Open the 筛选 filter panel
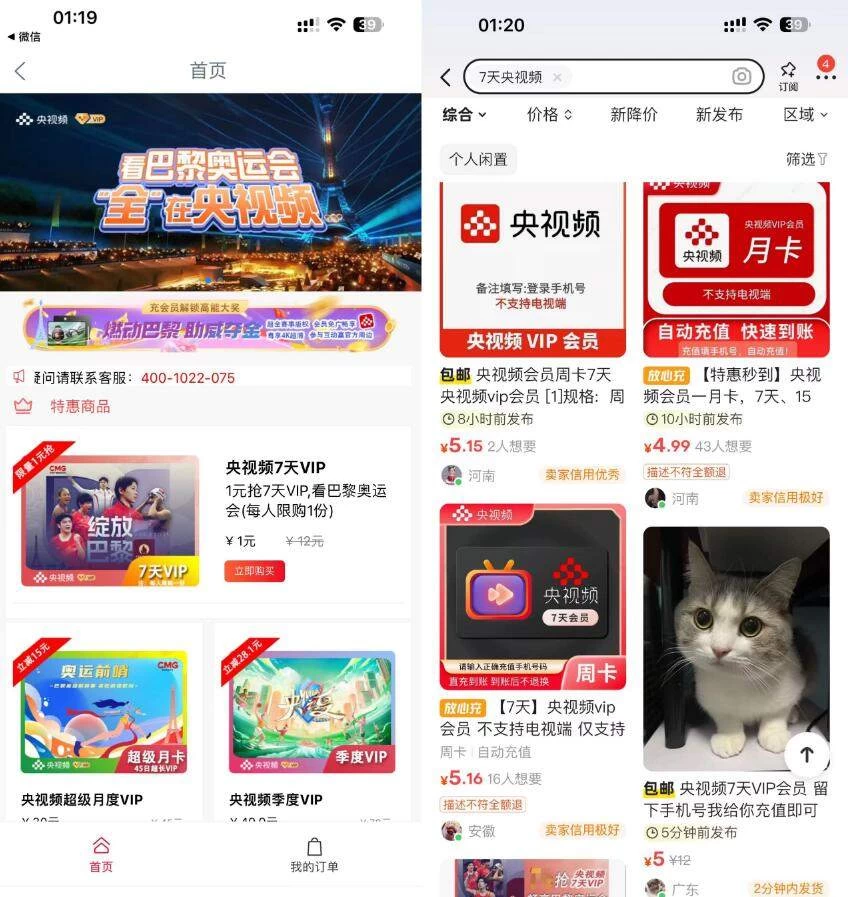 coord(806,159)
